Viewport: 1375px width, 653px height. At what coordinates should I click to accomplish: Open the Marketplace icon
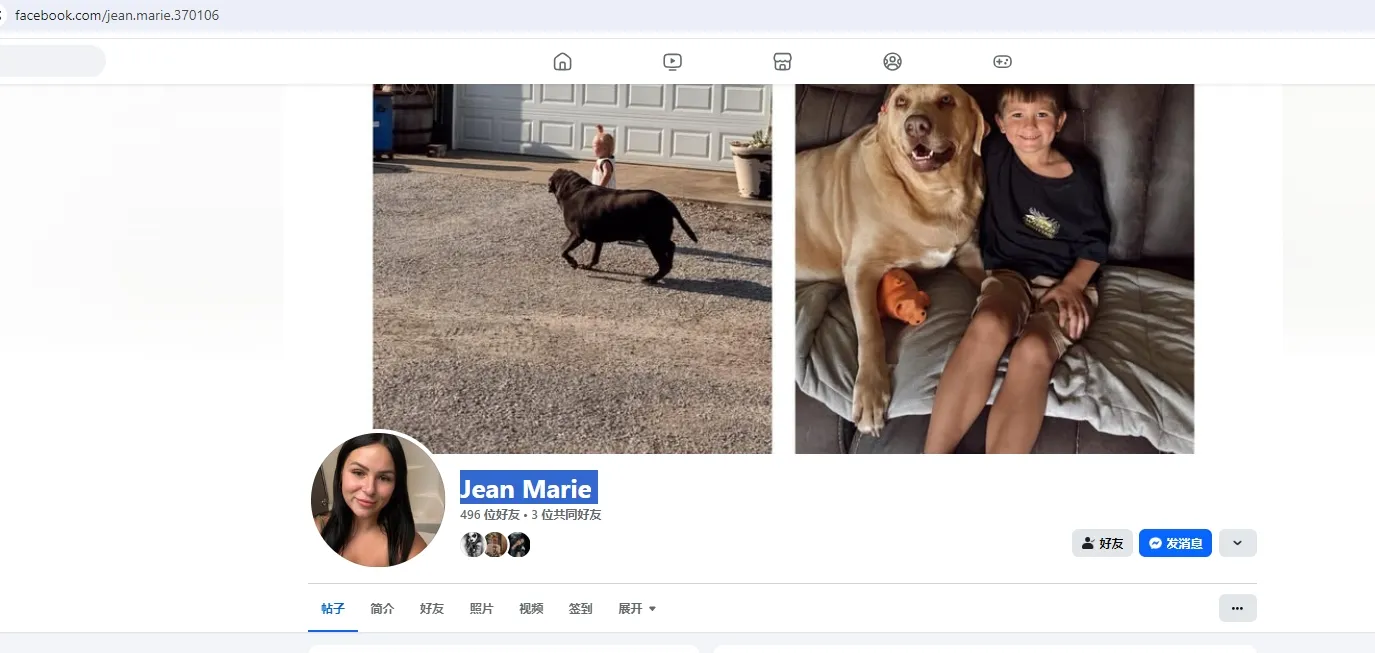coord(782,62)
